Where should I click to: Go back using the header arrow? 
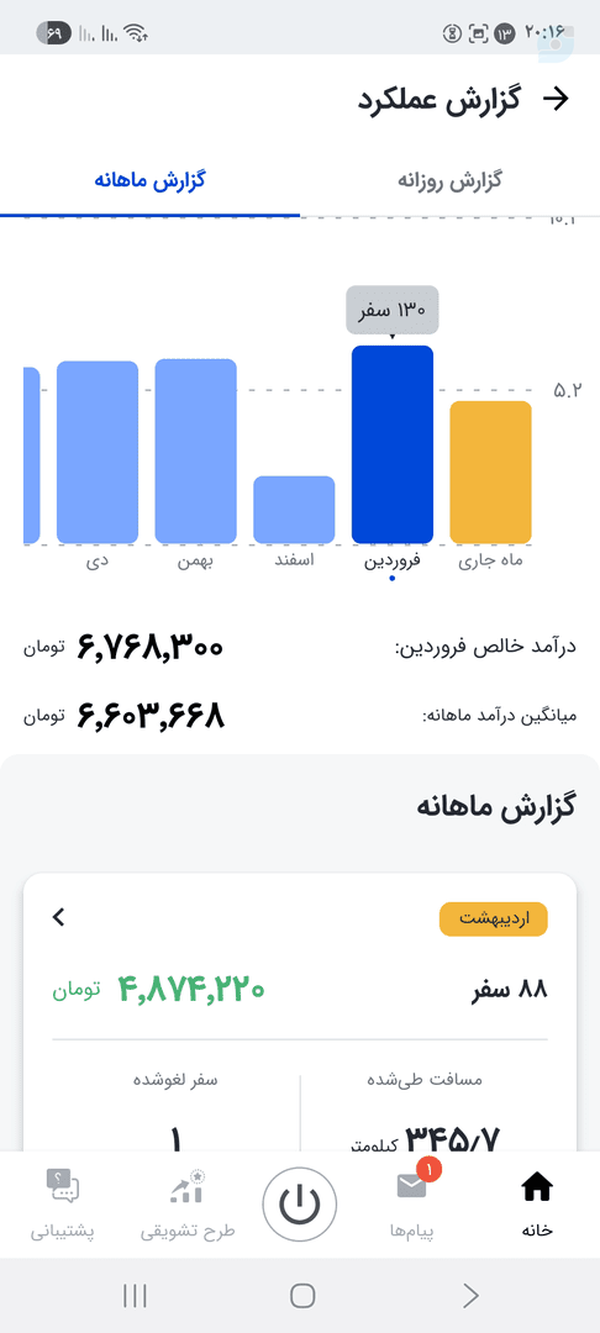[554, 98]
